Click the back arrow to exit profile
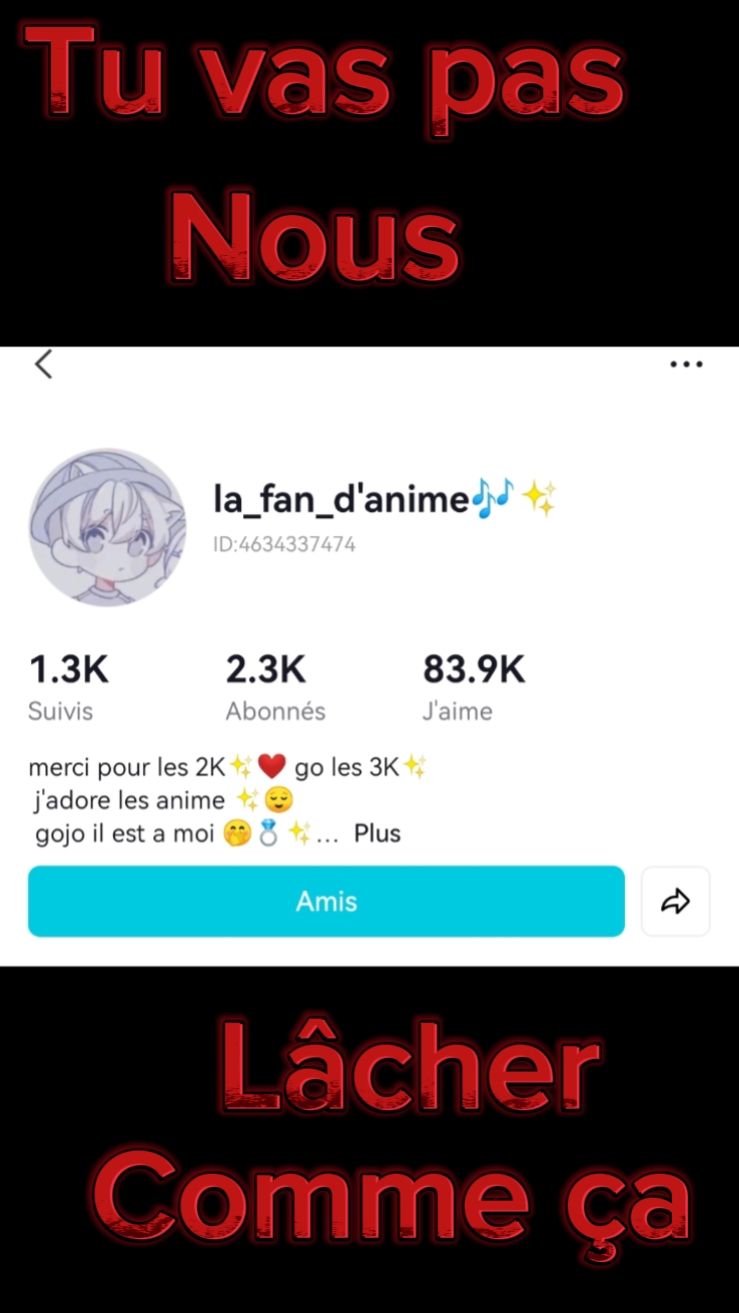The image size is (739, 1313). [43, 364]
